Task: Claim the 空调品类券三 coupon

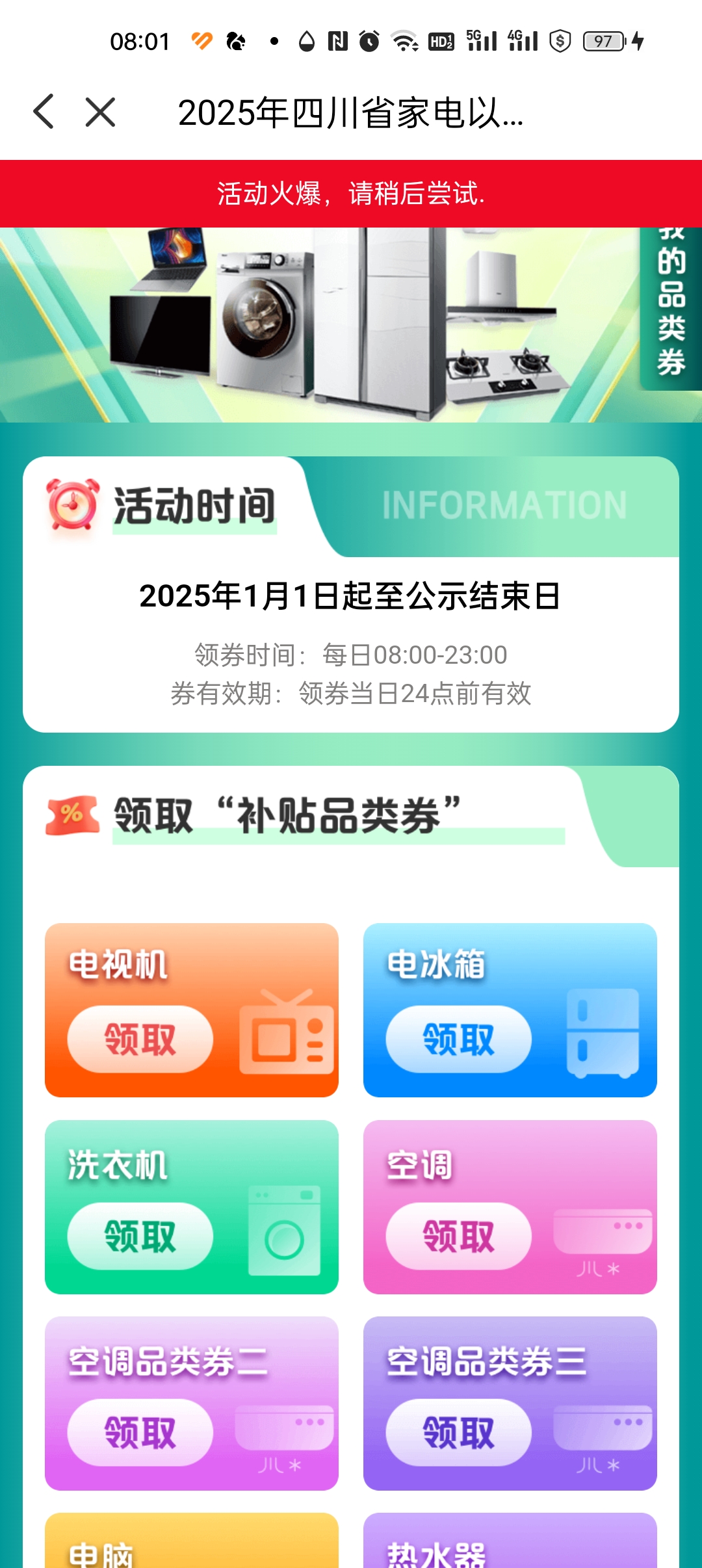Action: click(458, 1432)
